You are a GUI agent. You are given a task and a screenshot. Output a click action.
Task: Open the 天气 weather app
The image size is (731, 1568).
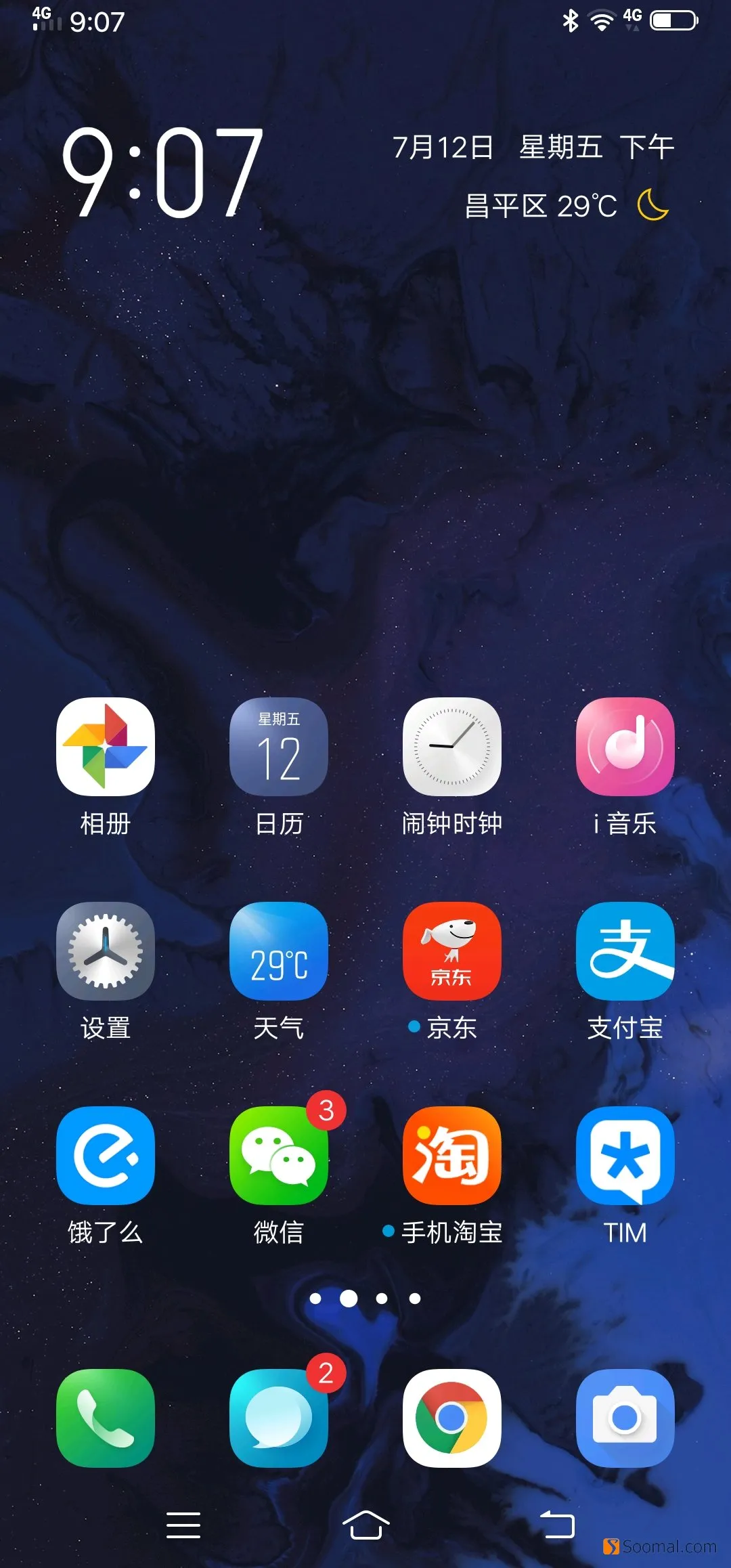279,951
